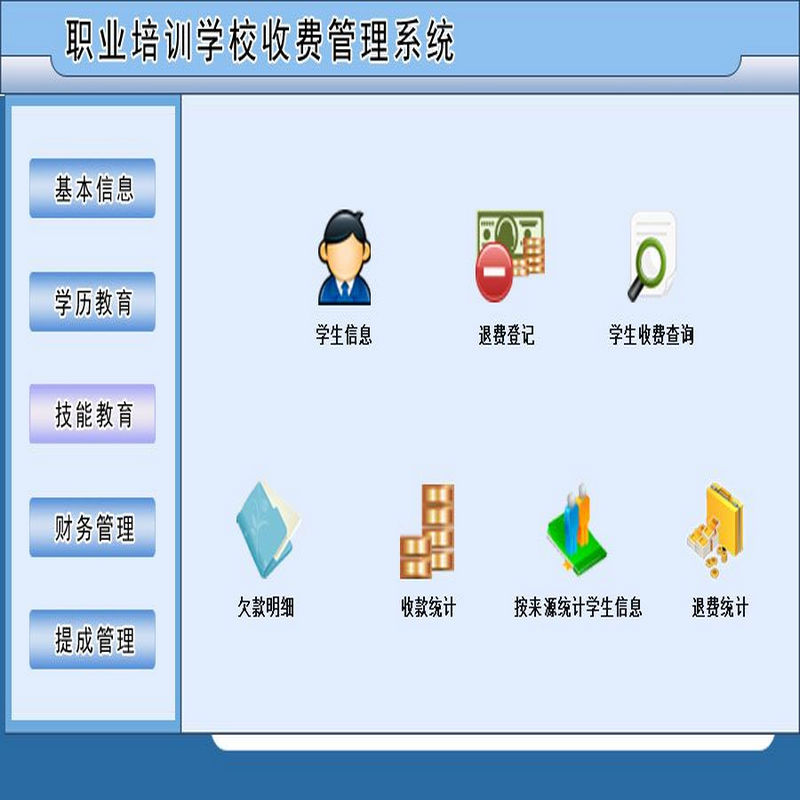Viewport: 800px width, 800px height.
Task: Open 提成管理 from the sidebar
Action: coord(92,640)
